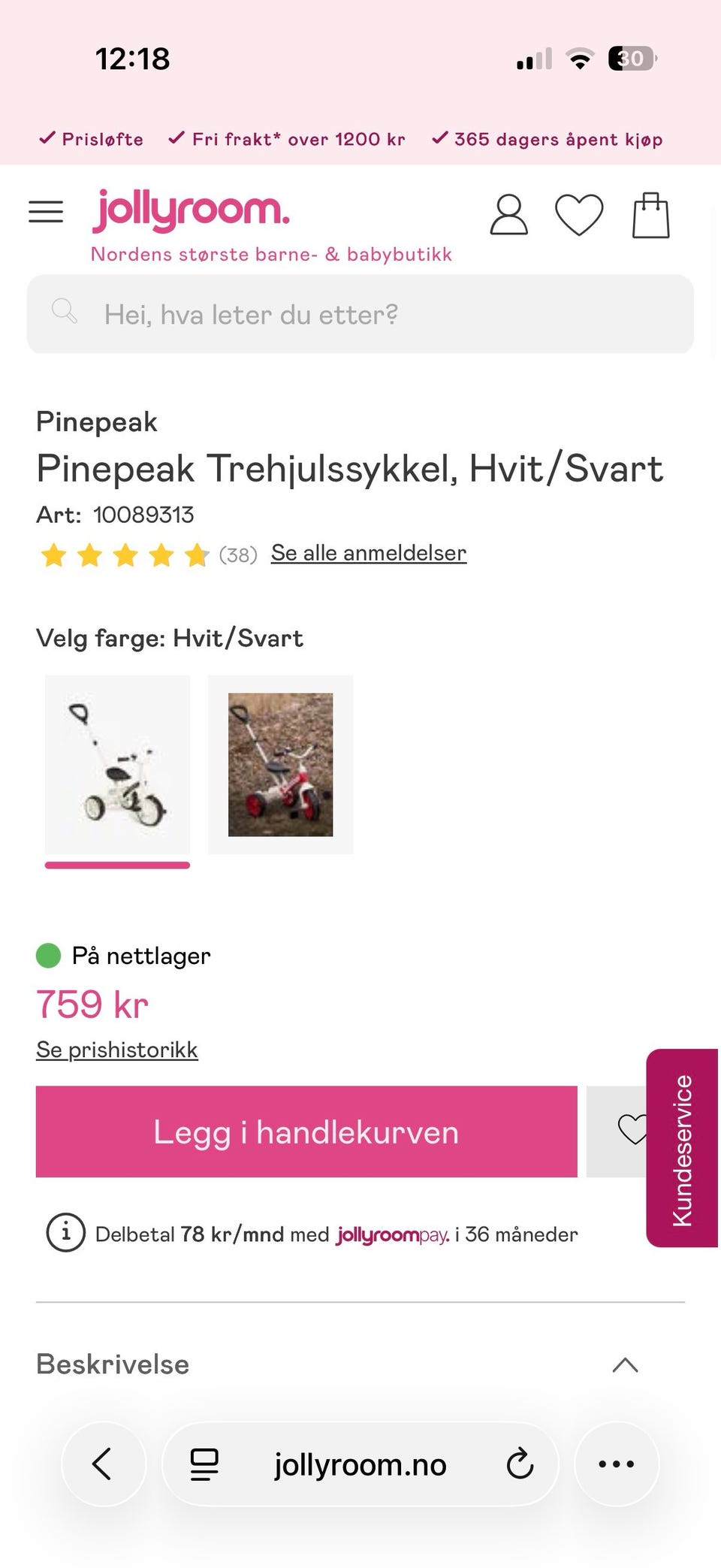Image resolution: width=721 pixels, height=1568 pixels.
Task: Open the account profile icon
Action: (x=508, y=215)
